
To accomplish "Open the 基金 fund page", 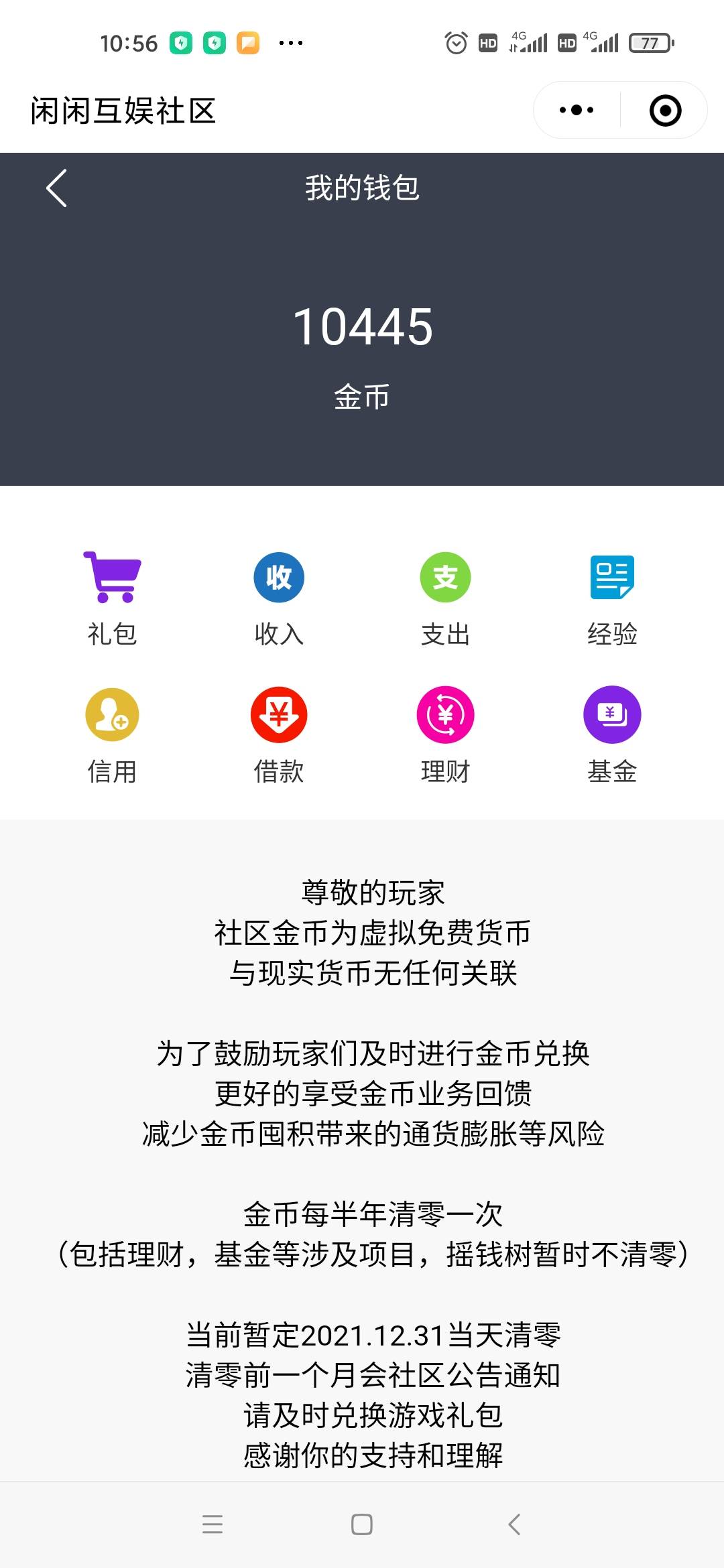I will 612,734.
